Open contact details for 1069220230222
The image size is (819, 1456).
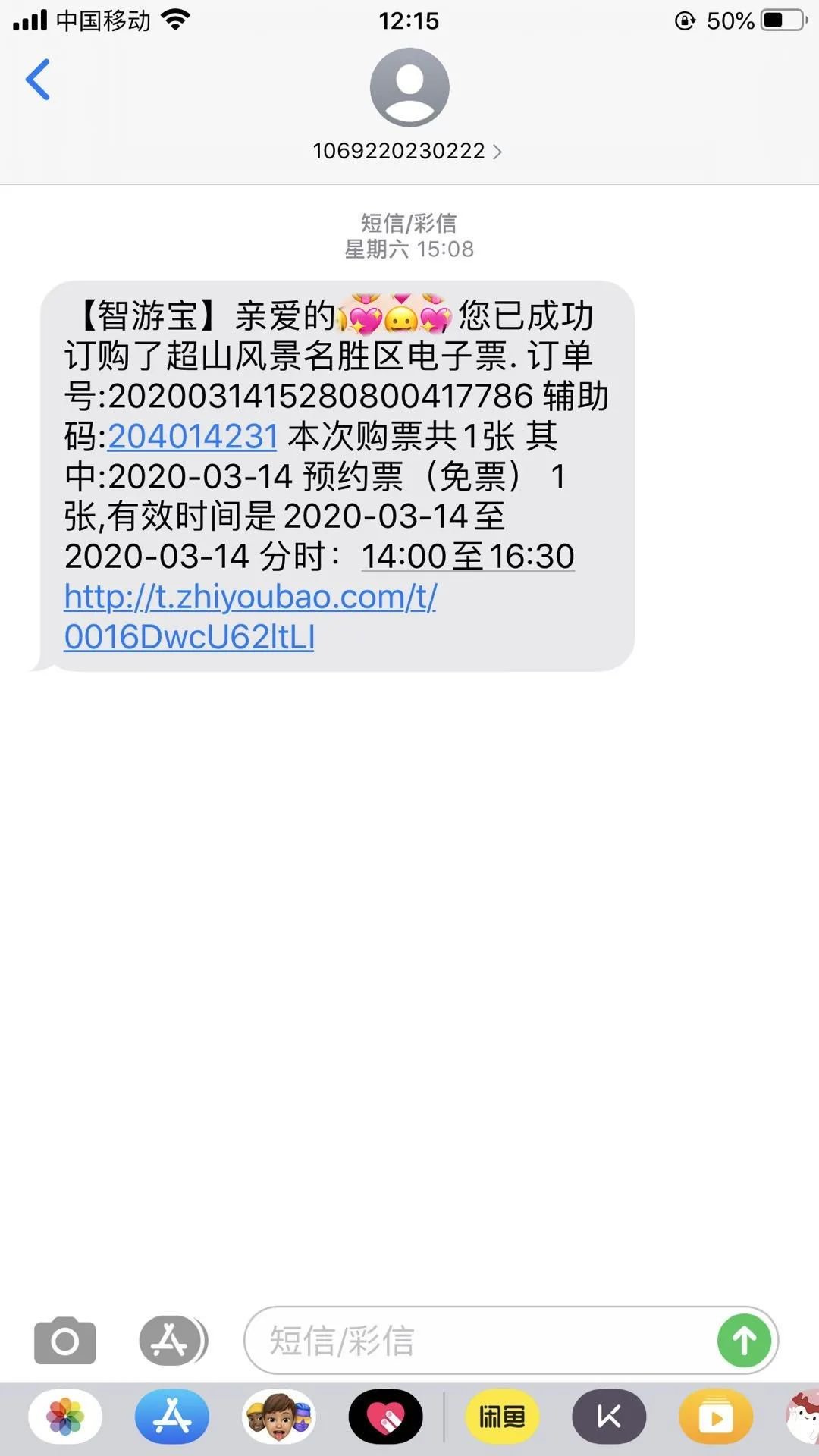407,151
